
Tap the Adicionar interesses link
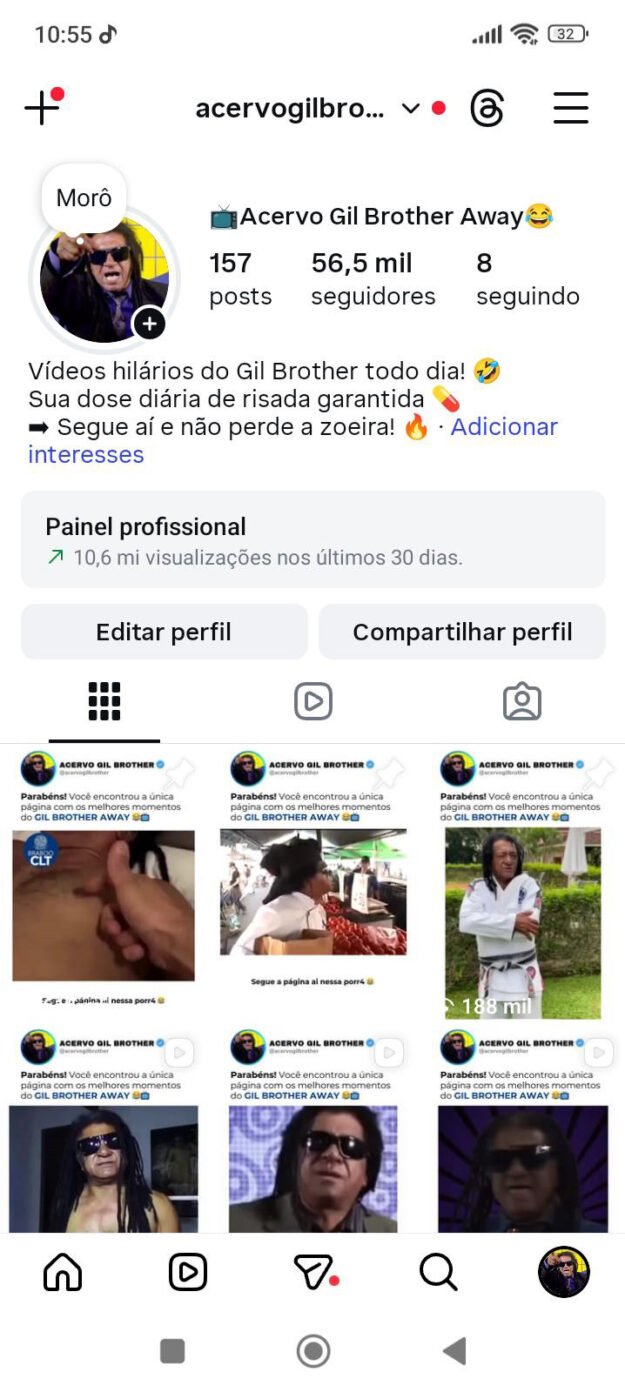pyautogui.click(x=503, y=428)
